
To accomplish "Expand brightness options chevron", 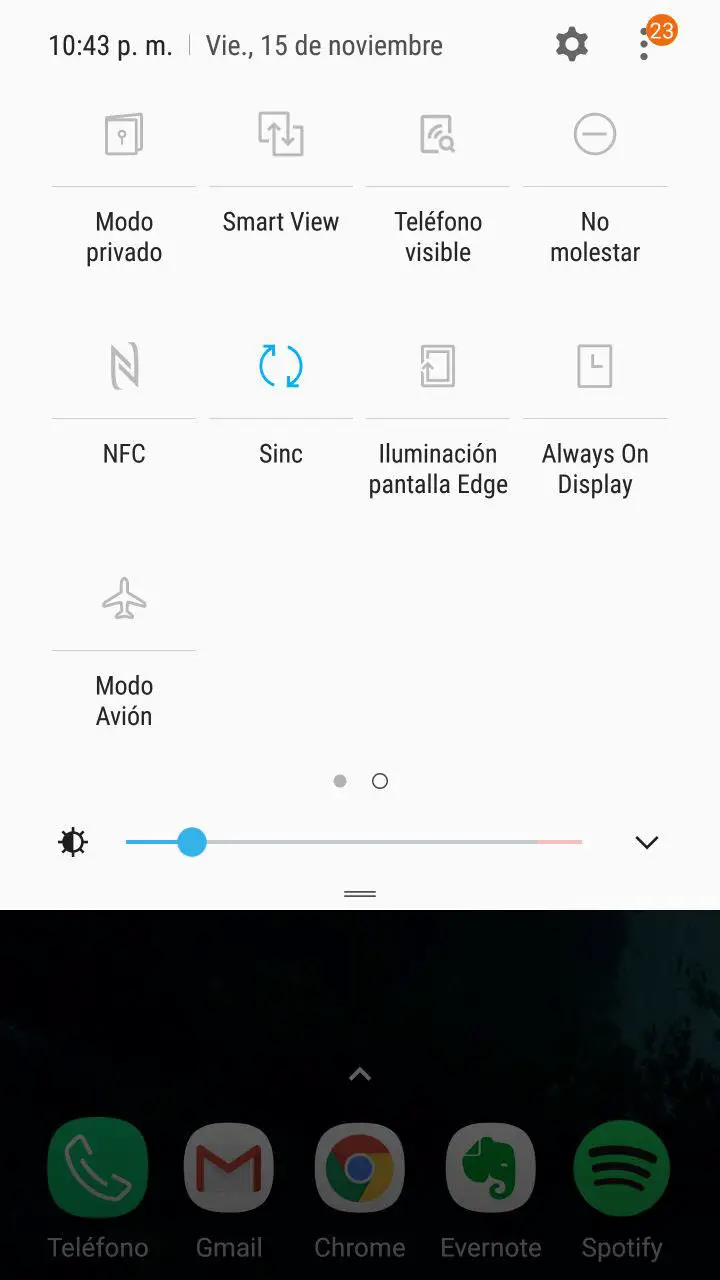I will 647,842.
